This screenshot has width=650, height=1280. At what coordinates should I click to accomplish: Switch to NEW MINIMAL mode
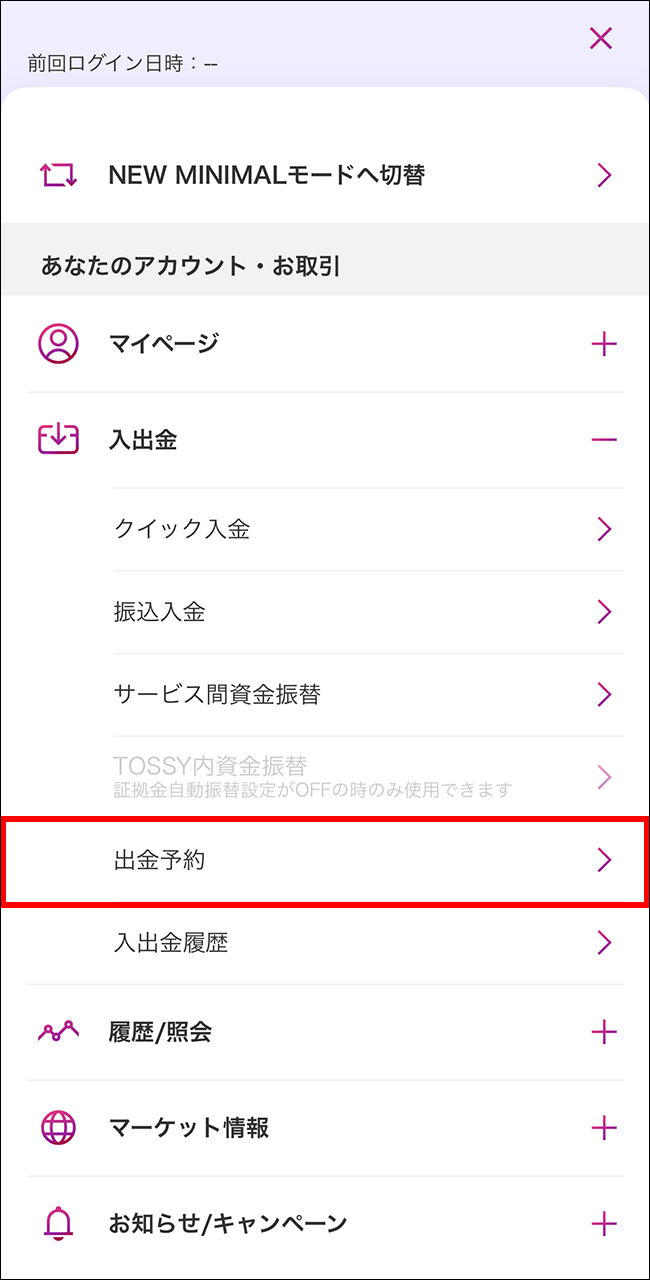(325, 175)
